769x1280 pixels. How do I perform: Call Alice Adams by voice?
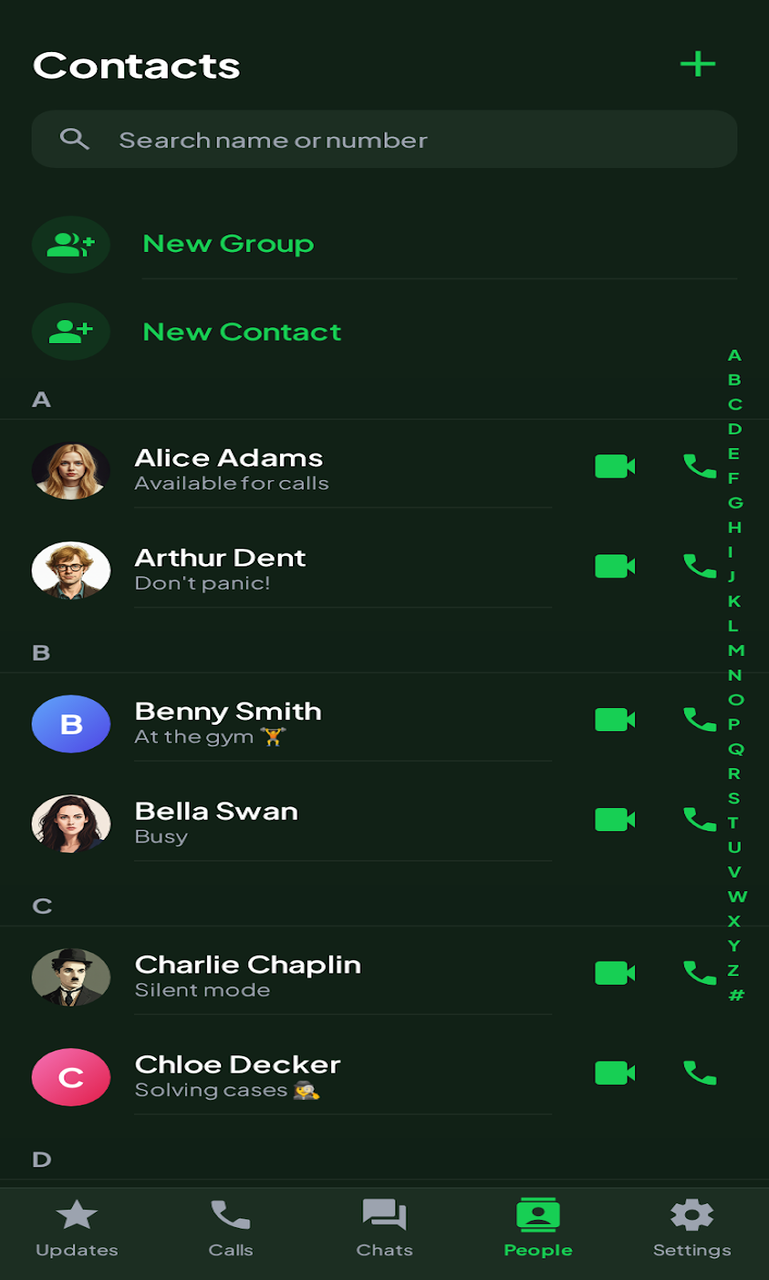click(x=699, y=466)
